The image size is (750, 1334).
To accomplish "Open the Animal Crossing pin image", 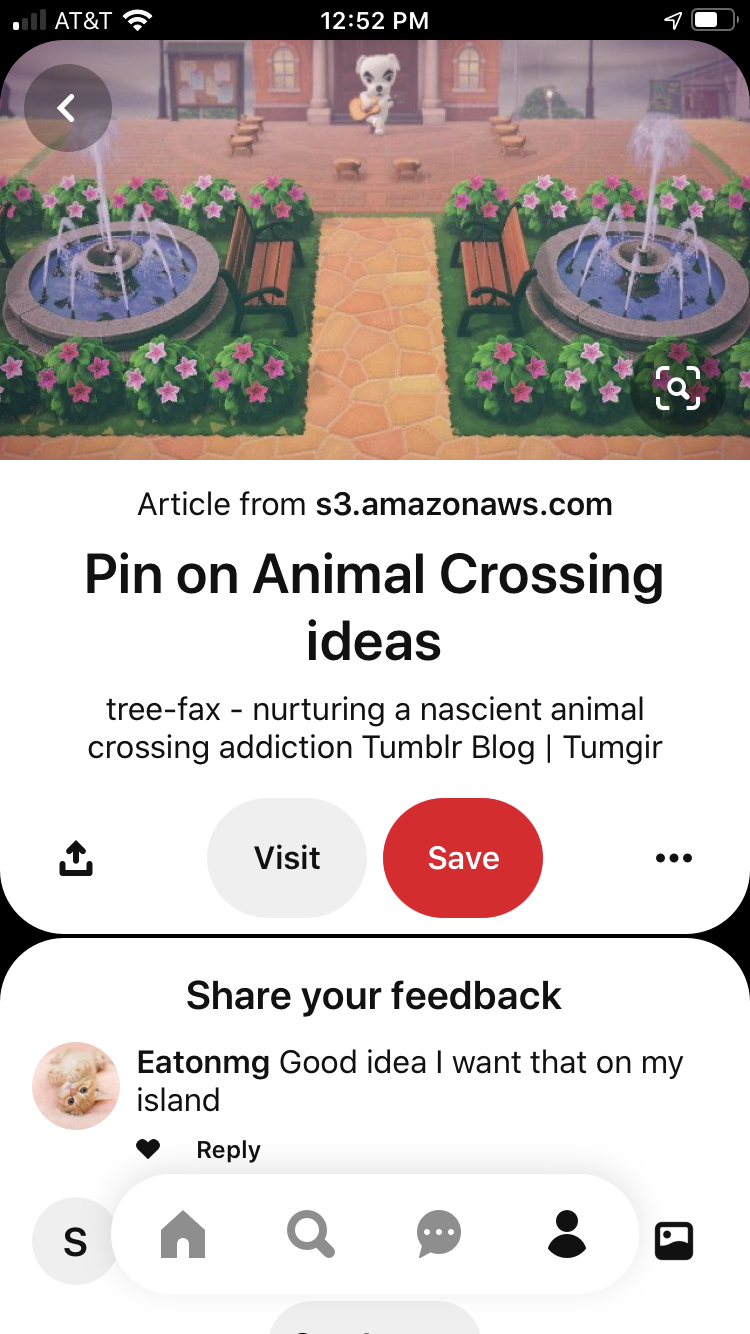I will [375, 250].
